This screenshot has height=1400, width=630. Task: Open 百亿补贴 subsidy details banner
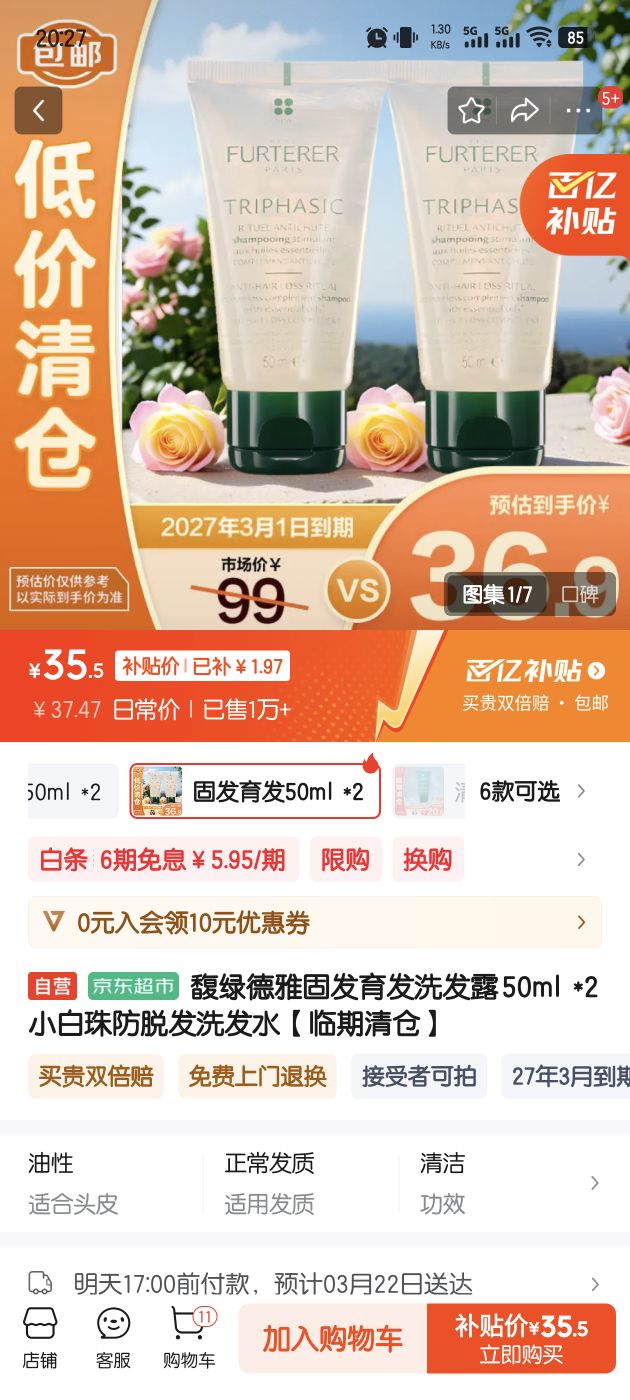pos(535,685)
